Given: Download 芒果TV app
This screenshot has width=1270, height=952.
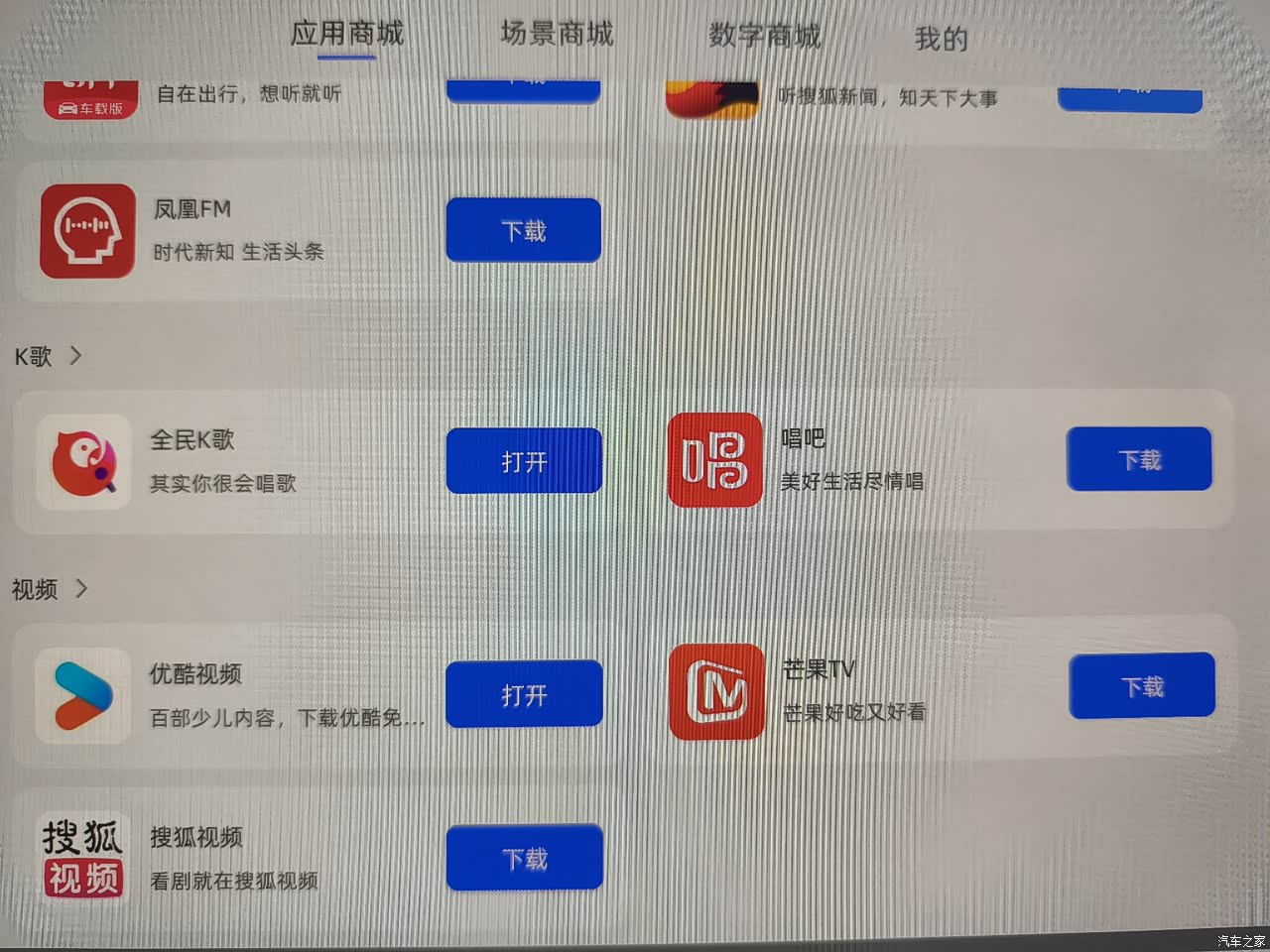Looking at the screenshot, I should [x=1142, y=685].
